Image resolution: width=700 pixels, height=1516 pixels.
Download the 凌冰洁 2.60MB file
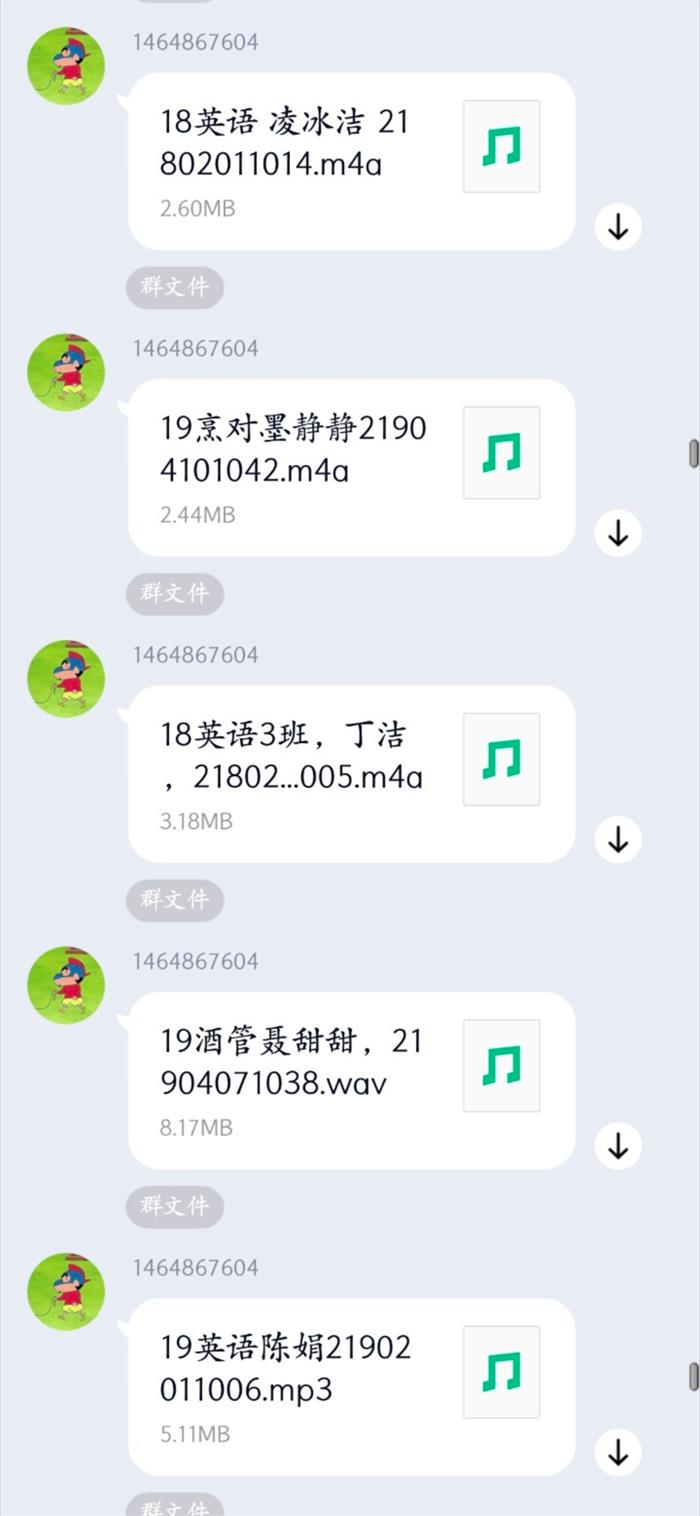coord(618,227)
